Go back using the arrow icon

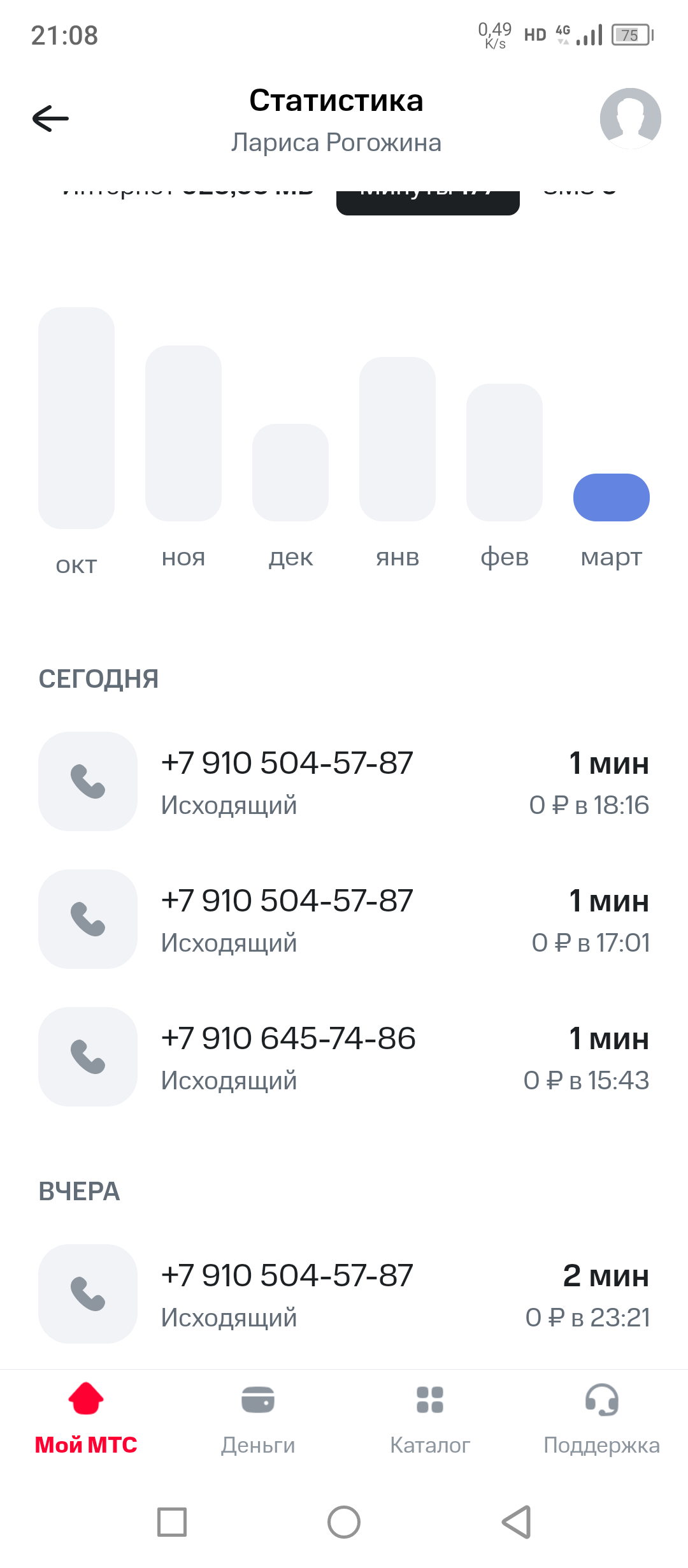tap(51, 119)
